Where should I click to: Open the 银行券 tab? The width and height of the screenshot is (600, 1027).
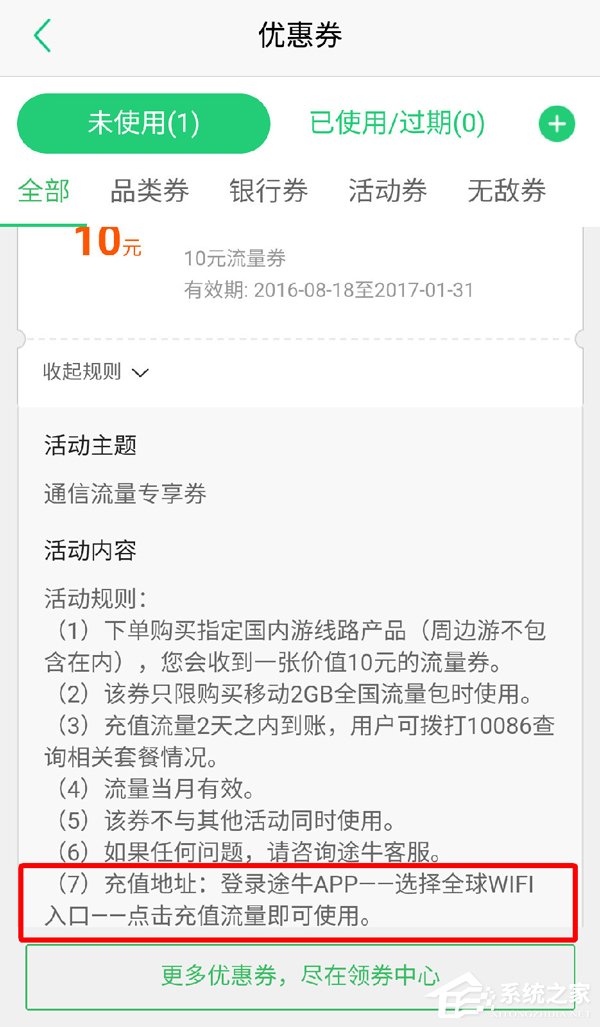click(x=268, y=191)
